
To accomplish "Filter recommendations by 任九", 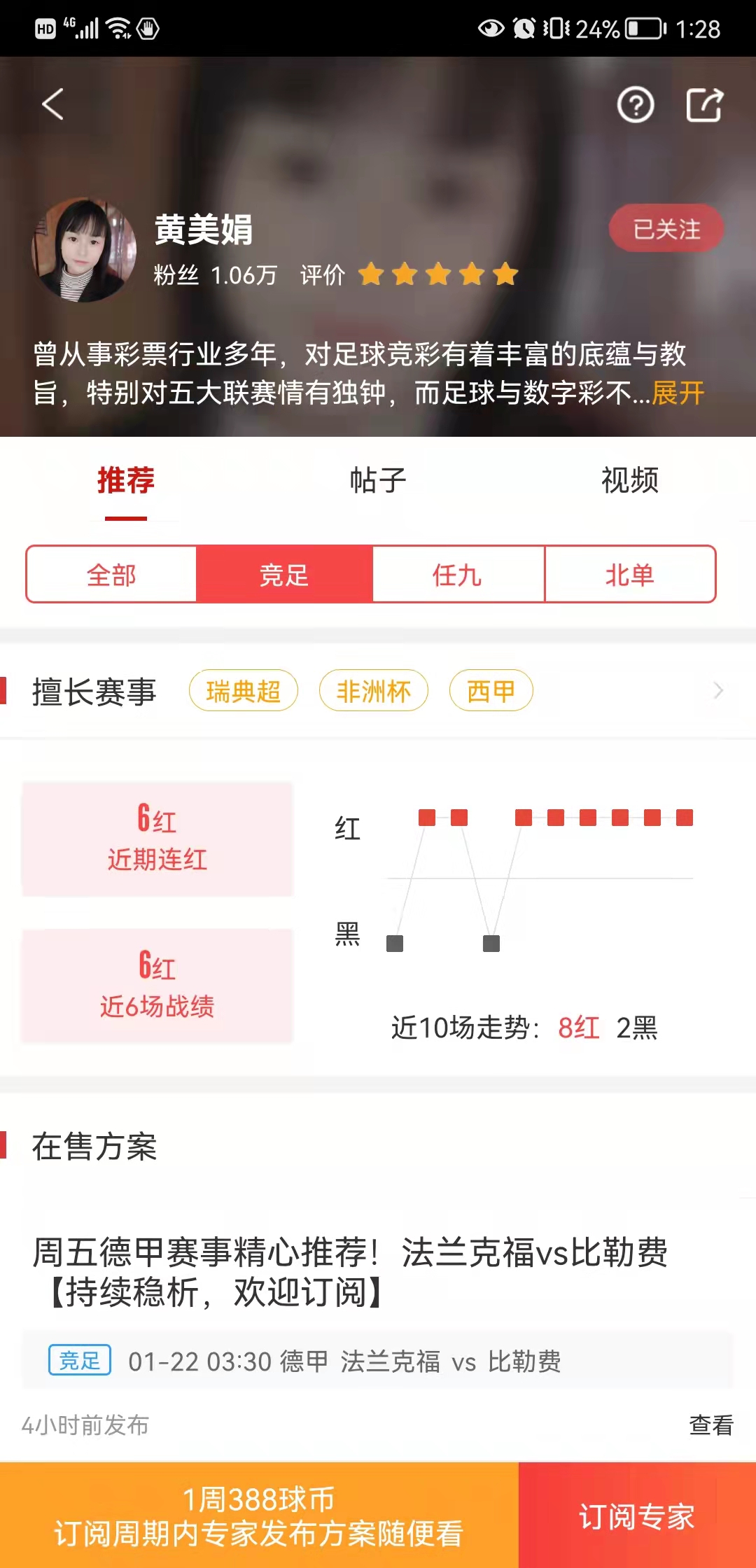I will tap(458, 575).
